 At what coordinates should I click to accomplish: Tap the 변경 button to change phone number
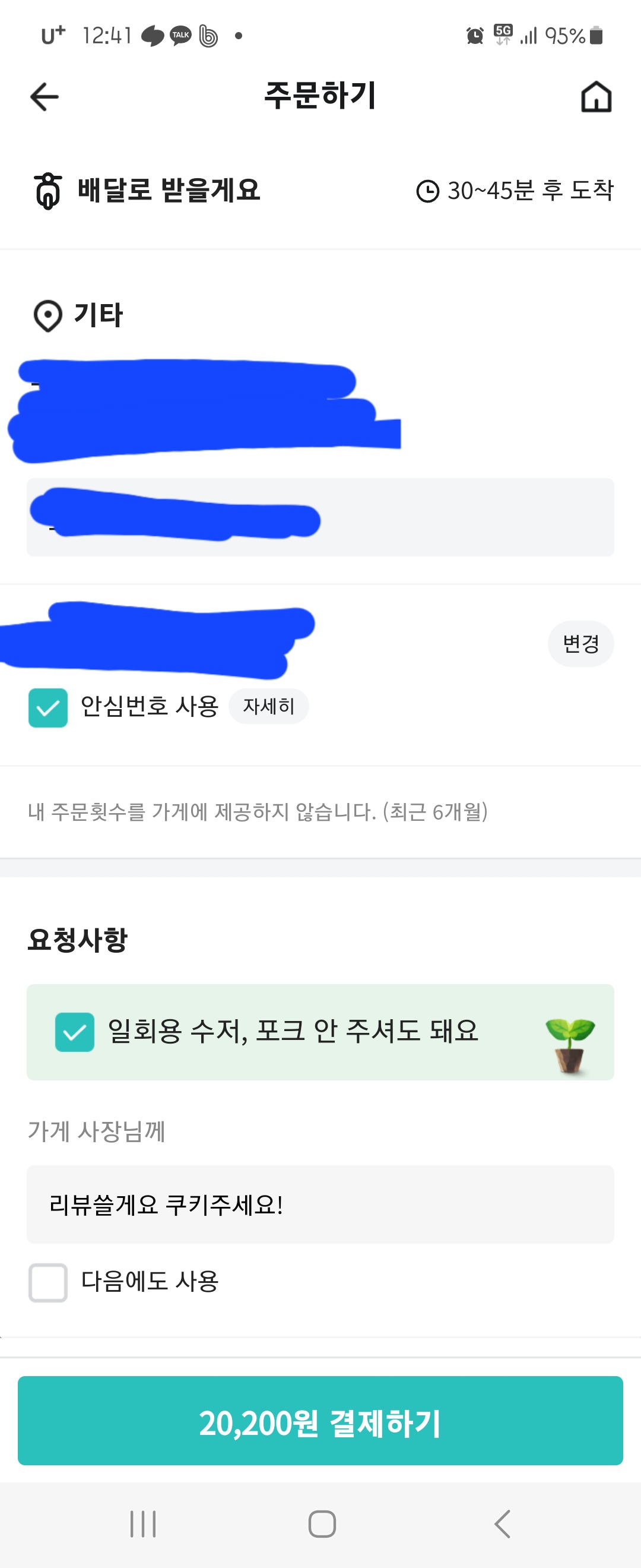coord(580,643)
